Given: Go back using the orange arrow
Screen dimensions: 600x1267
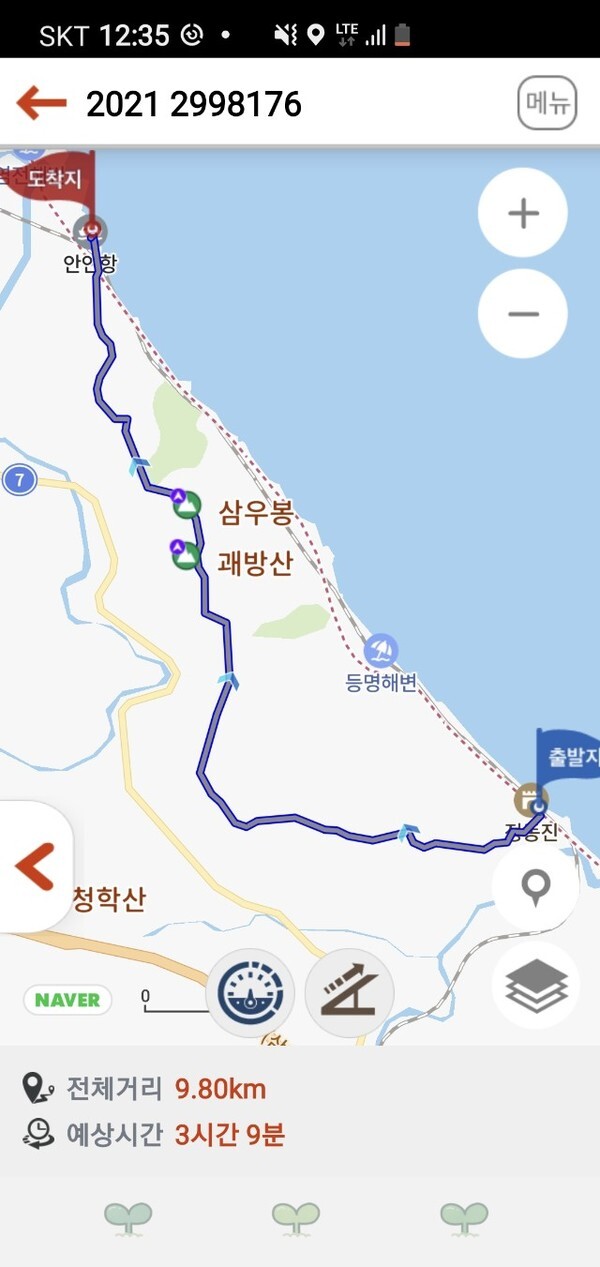Looking at the screenshot, I should tap(41, 103).
